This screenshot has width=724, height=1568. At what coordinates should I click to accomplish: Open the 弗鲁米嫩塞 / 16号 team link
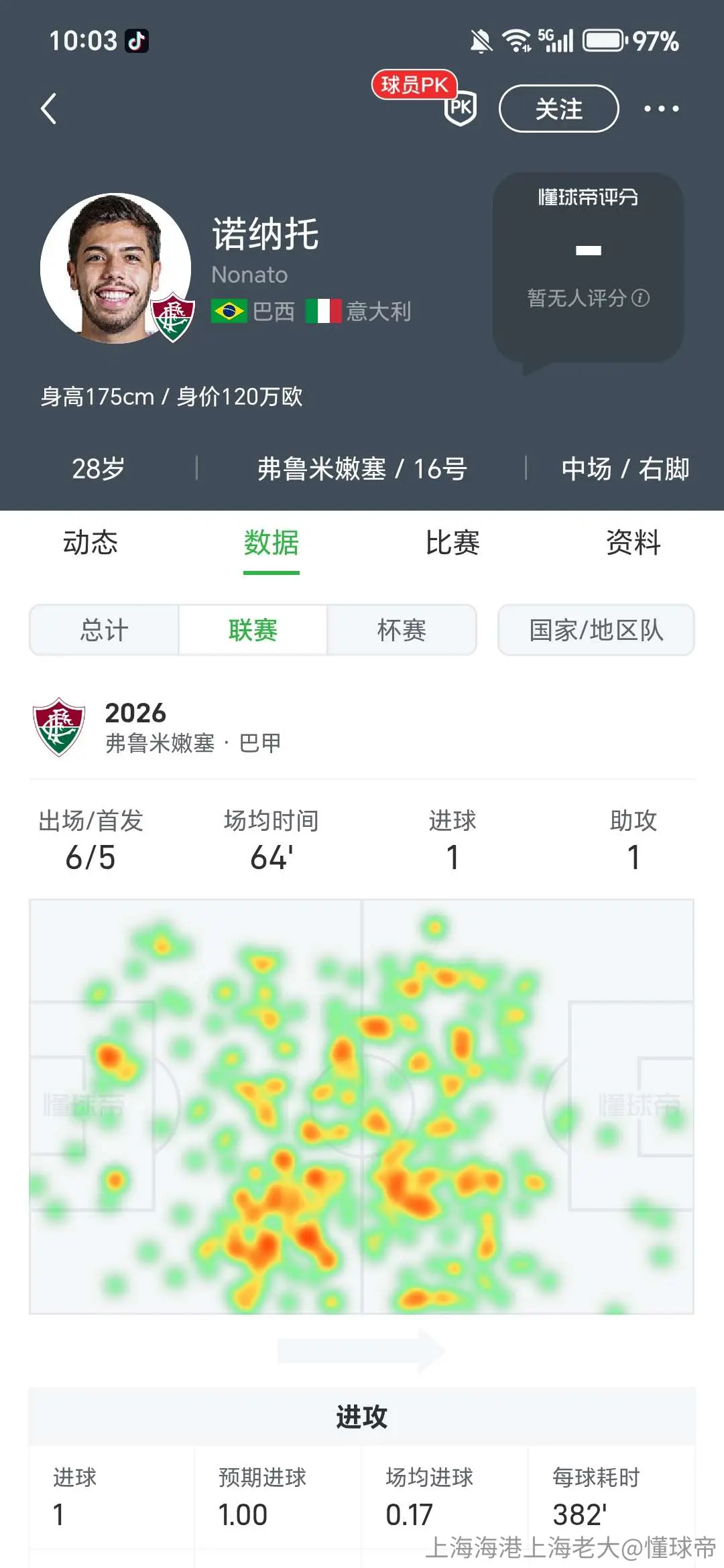[x=362, y=468]
